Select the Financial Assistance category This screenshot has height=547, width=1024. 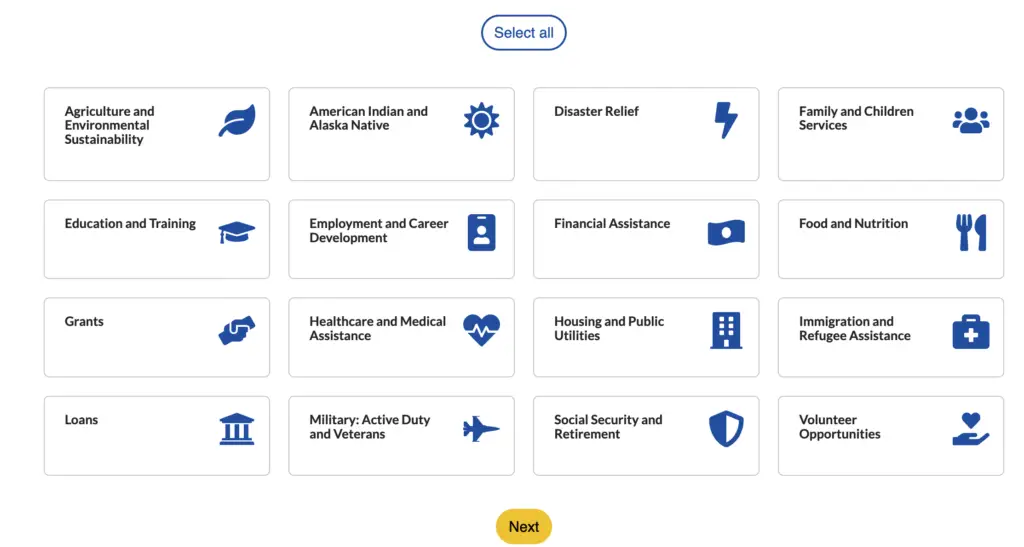tap(645, 239)
